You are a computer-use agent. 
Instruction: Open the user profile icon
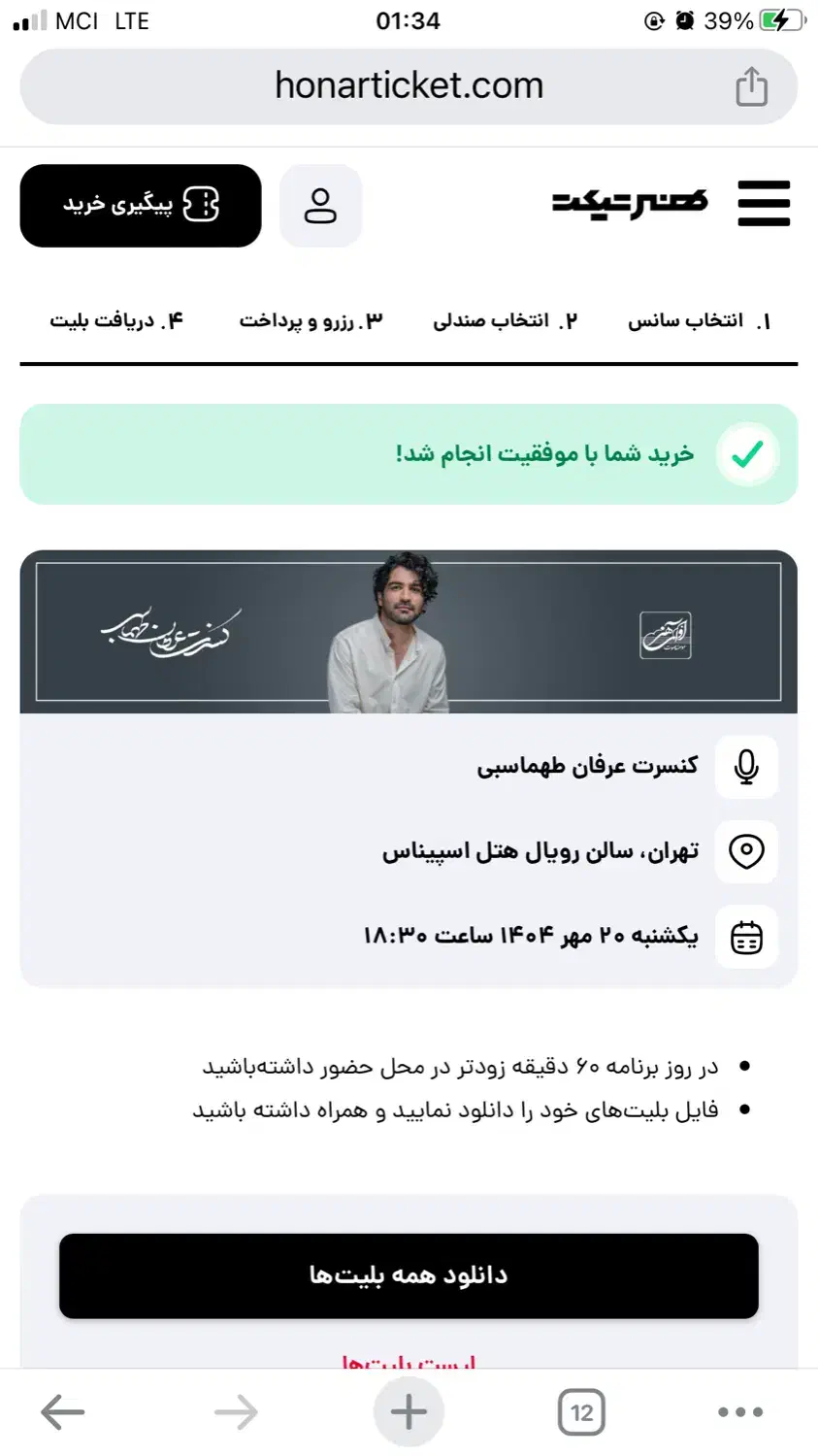[320, 206]
